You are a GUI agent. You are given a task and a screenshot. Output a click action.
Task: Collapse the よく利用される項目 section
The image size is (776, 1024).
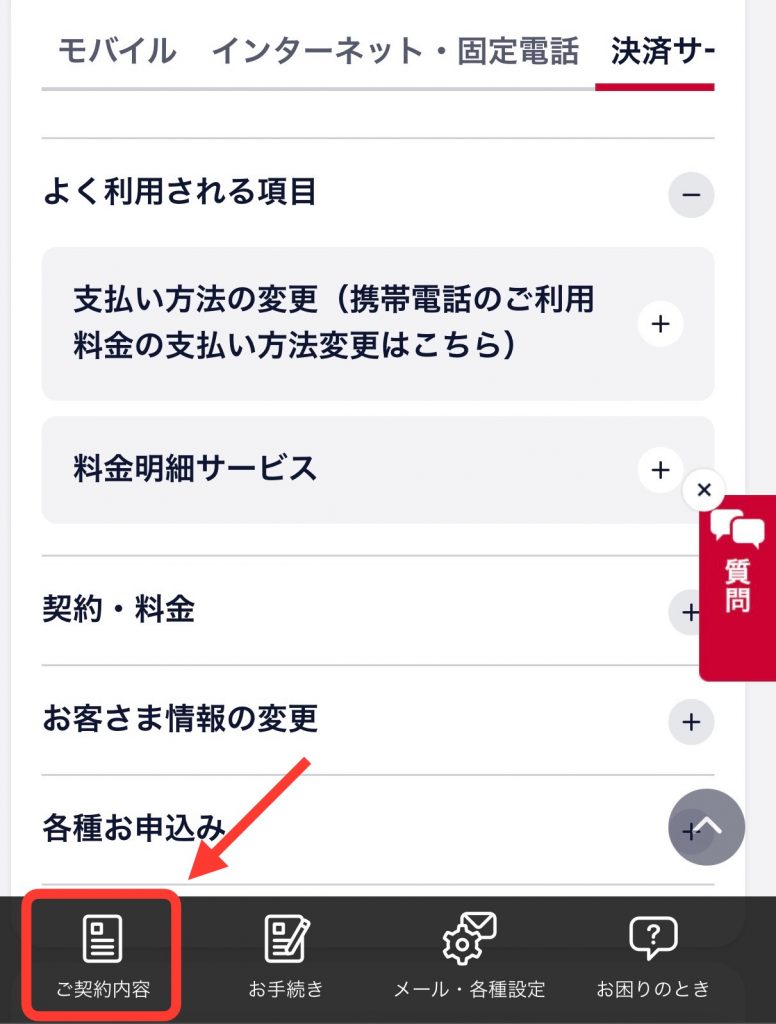[690, 194]
